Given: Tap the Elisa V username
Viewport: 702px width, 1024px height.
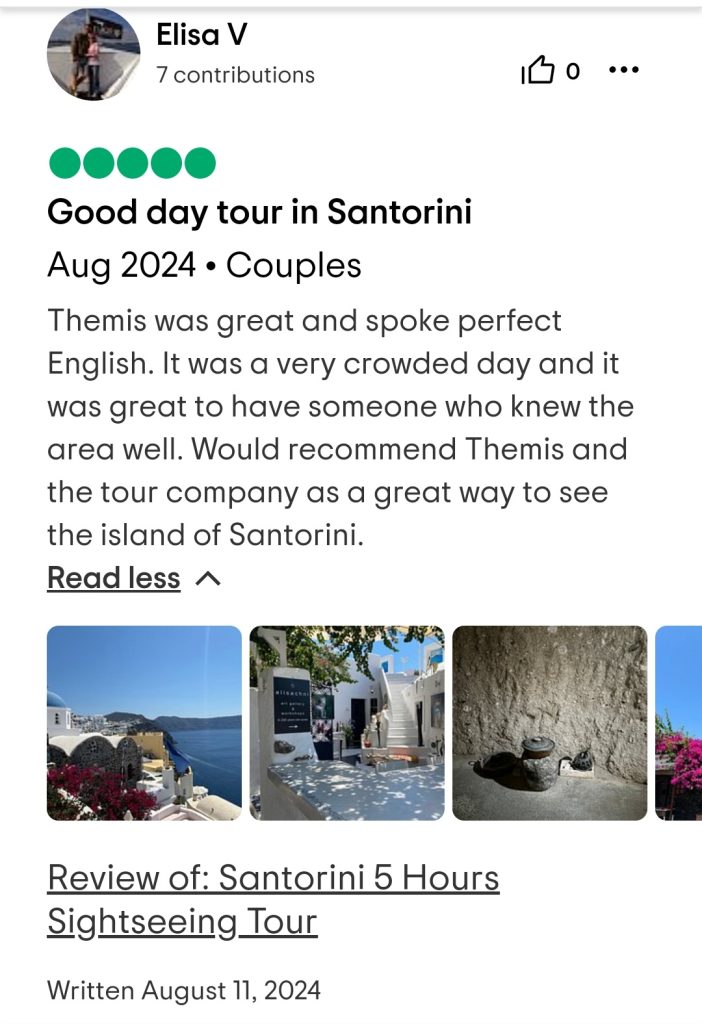Looking at the screenshot, I should click(201, 35).
